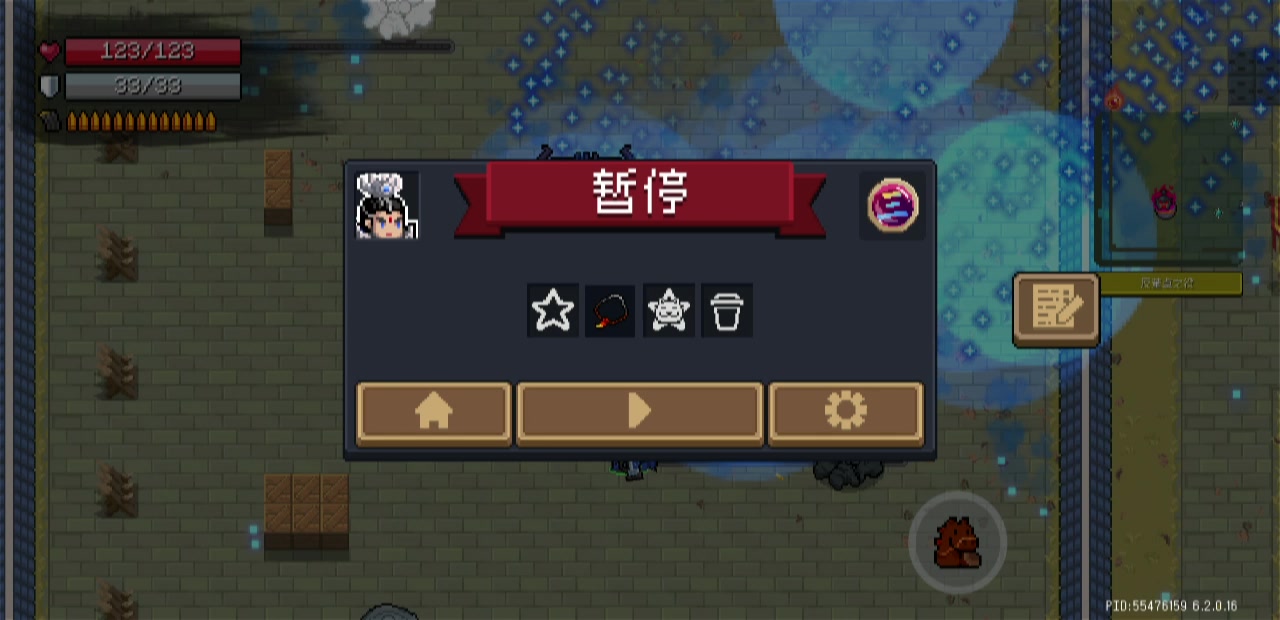
Task: Resume the game with the play button
Action: pos(639,411)
